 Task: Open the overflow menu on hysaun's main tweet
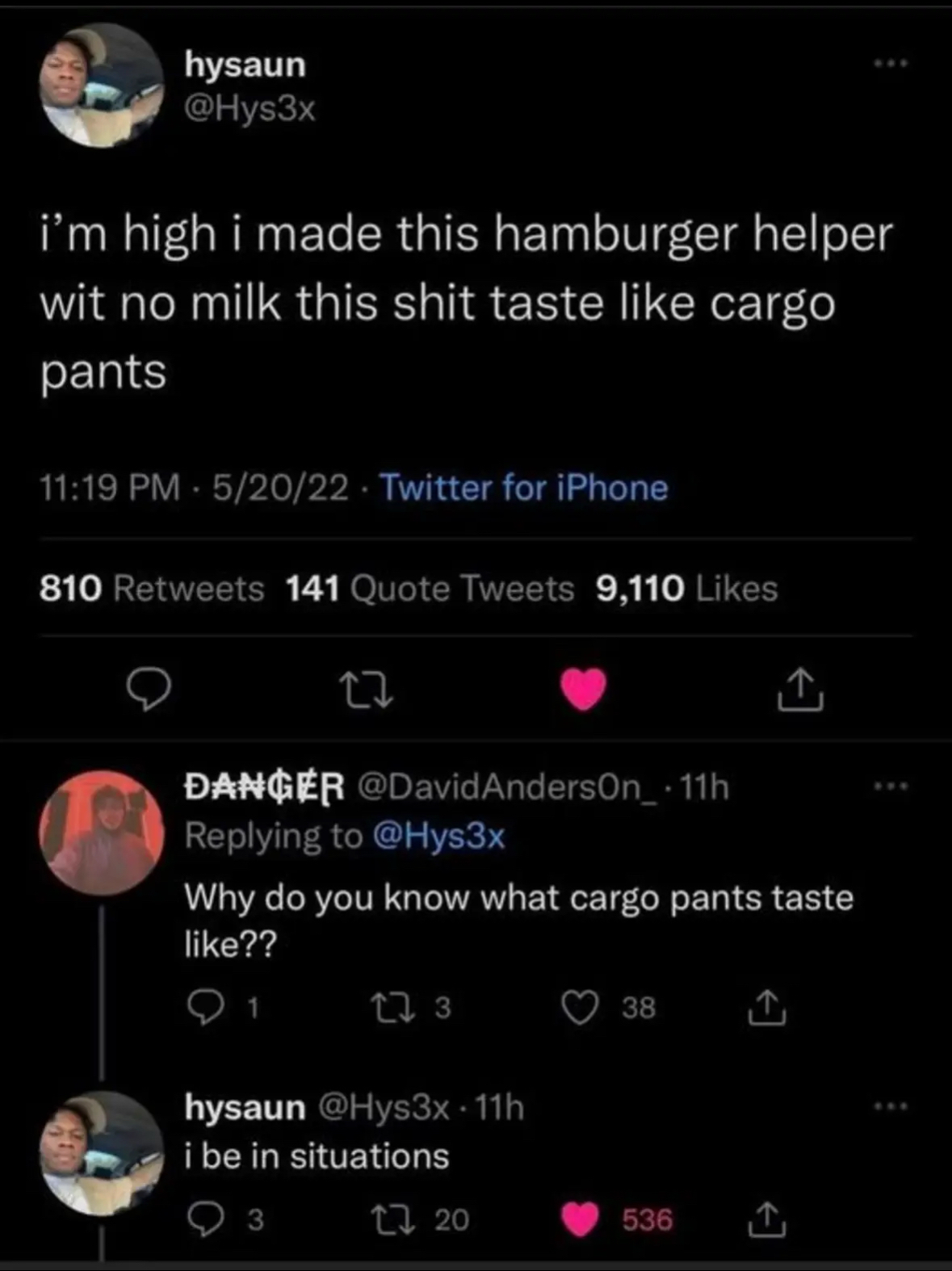[893, 63]
